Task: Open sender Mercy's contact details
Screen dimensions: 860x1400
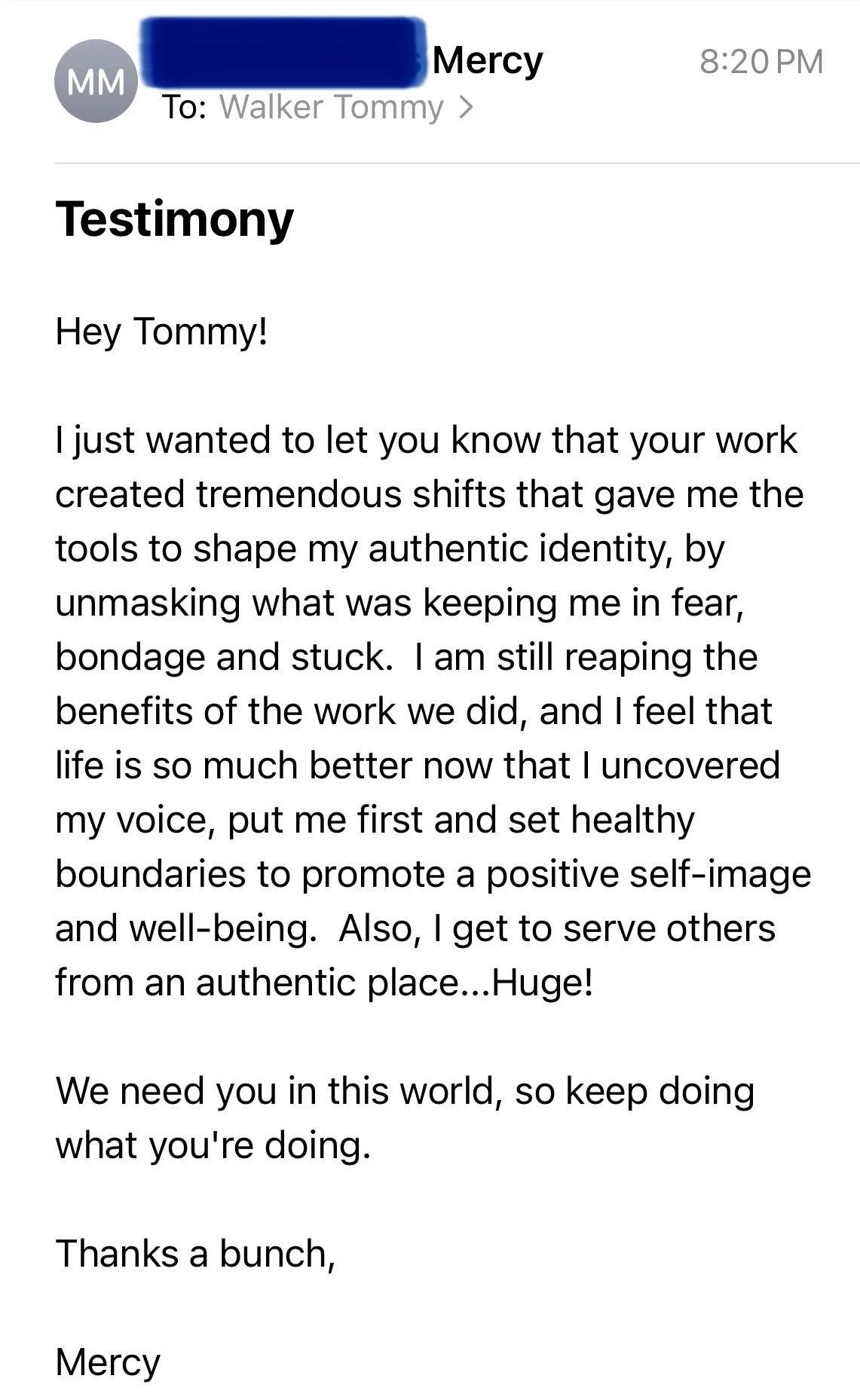Action: pyautogui.click(x=487, y=60)
